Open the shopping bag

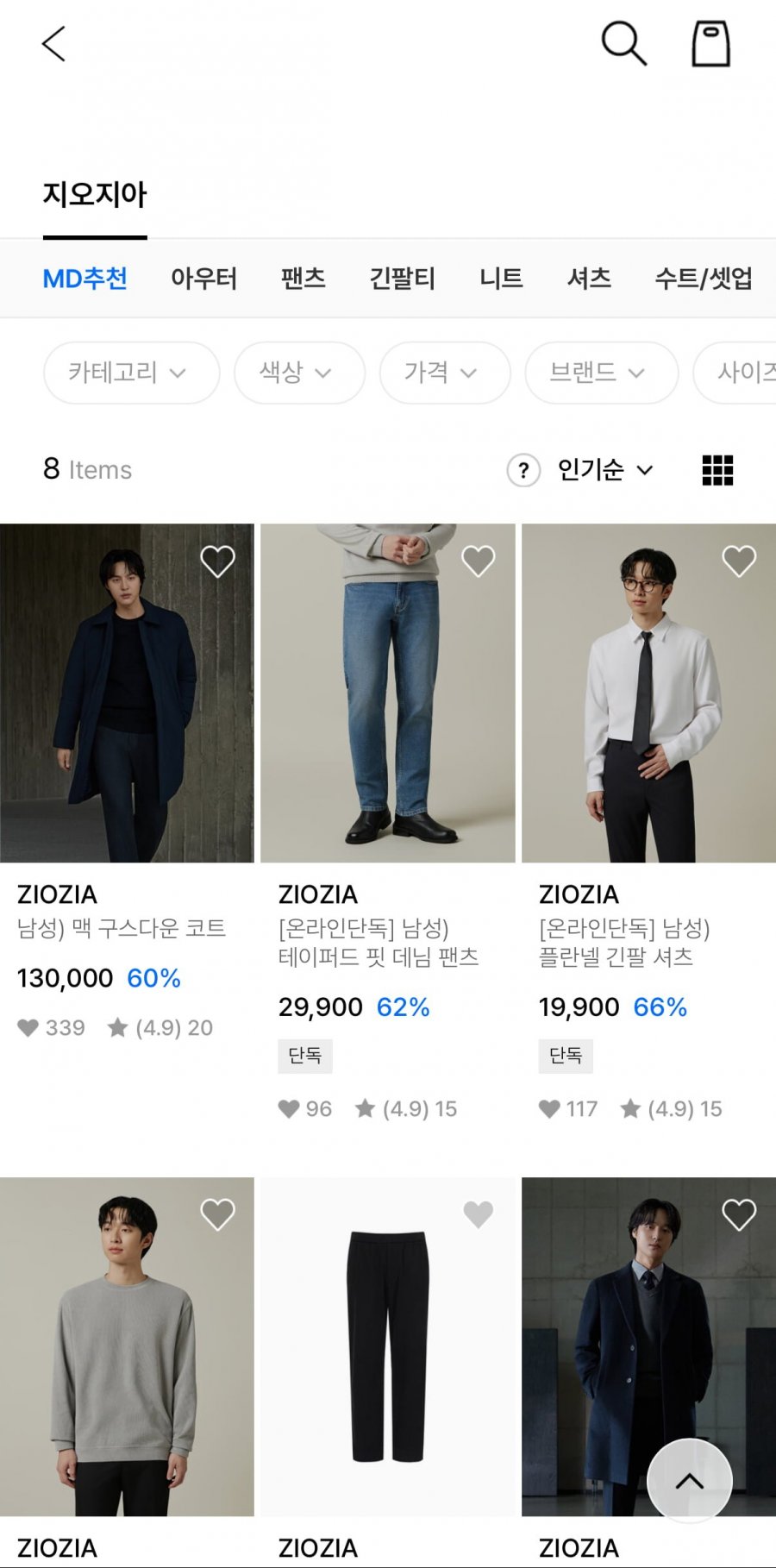tap(711, 44)
